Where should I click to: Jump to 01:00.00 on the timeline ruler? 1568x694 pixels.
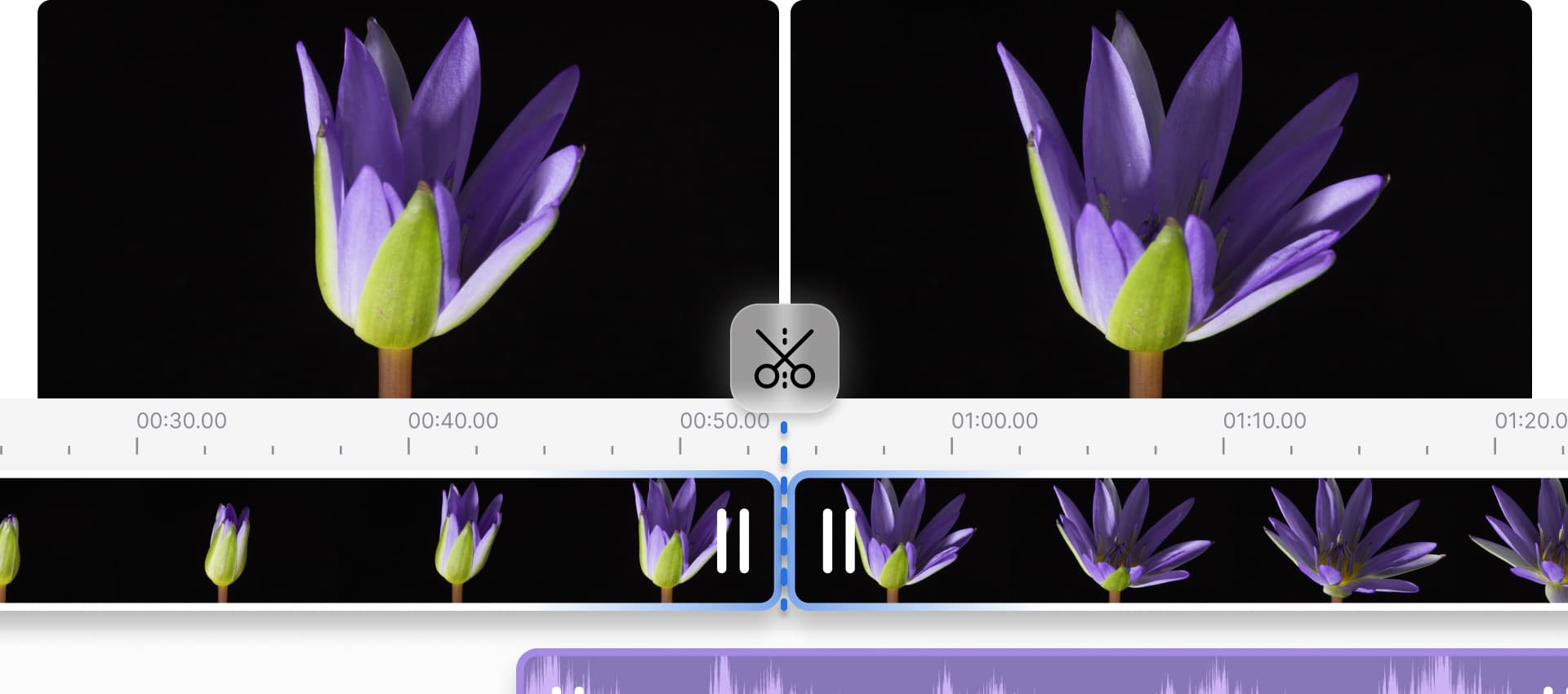point(951,444)
